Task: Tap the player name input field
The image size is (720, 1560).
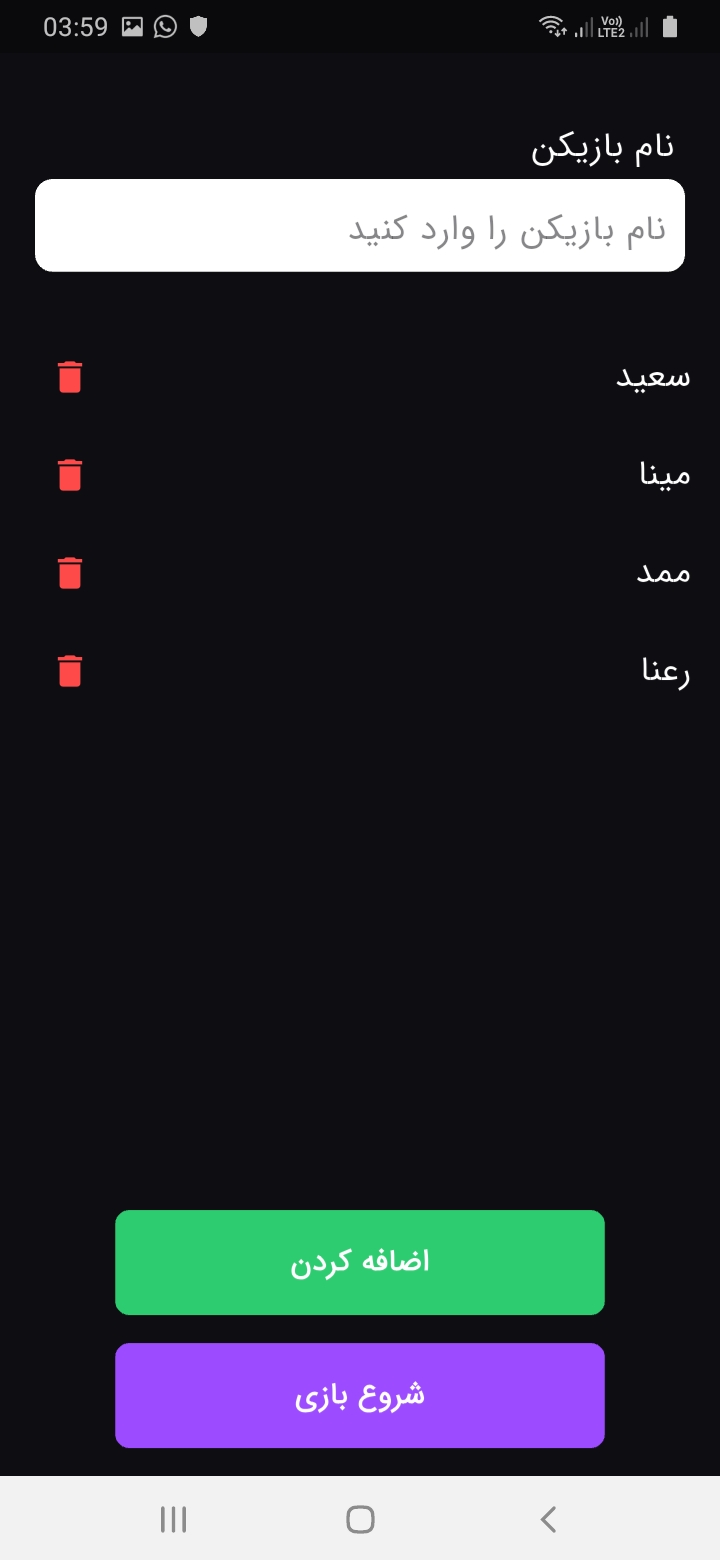Action: point(360,226)
